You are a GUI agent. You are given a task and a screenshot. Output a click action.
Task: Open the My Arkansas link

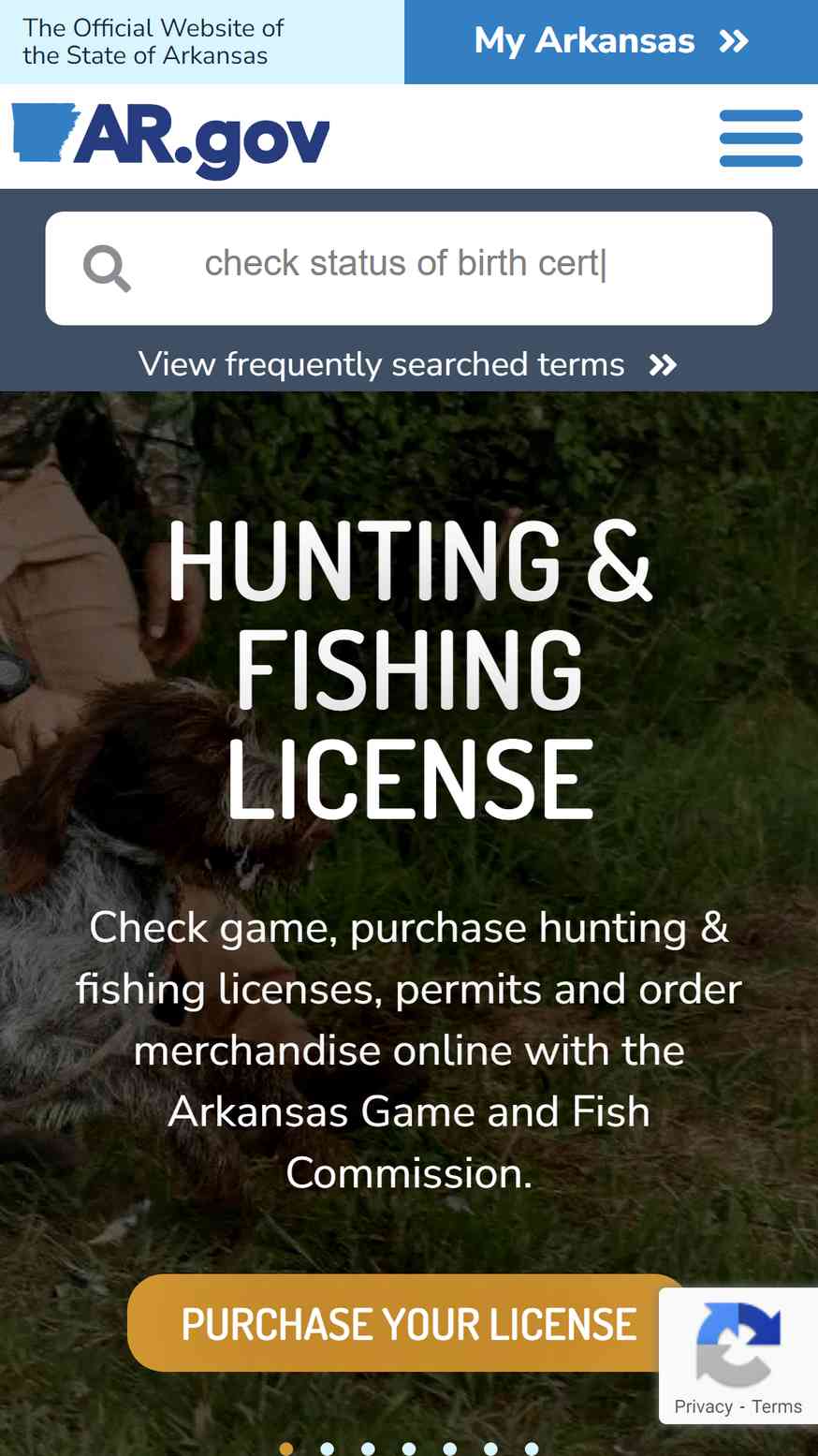point(611,41)
